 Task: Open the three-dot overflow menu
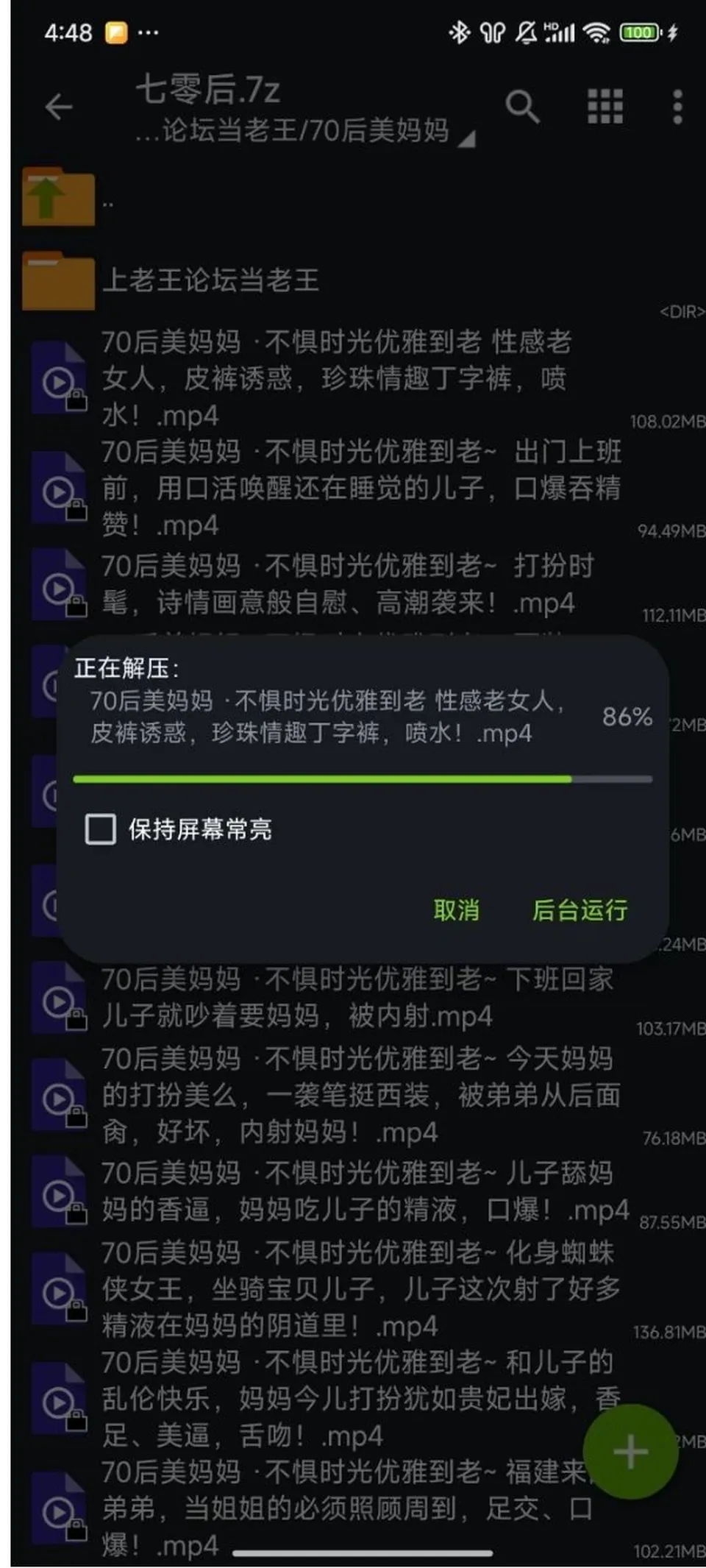[x=677, y=107]
